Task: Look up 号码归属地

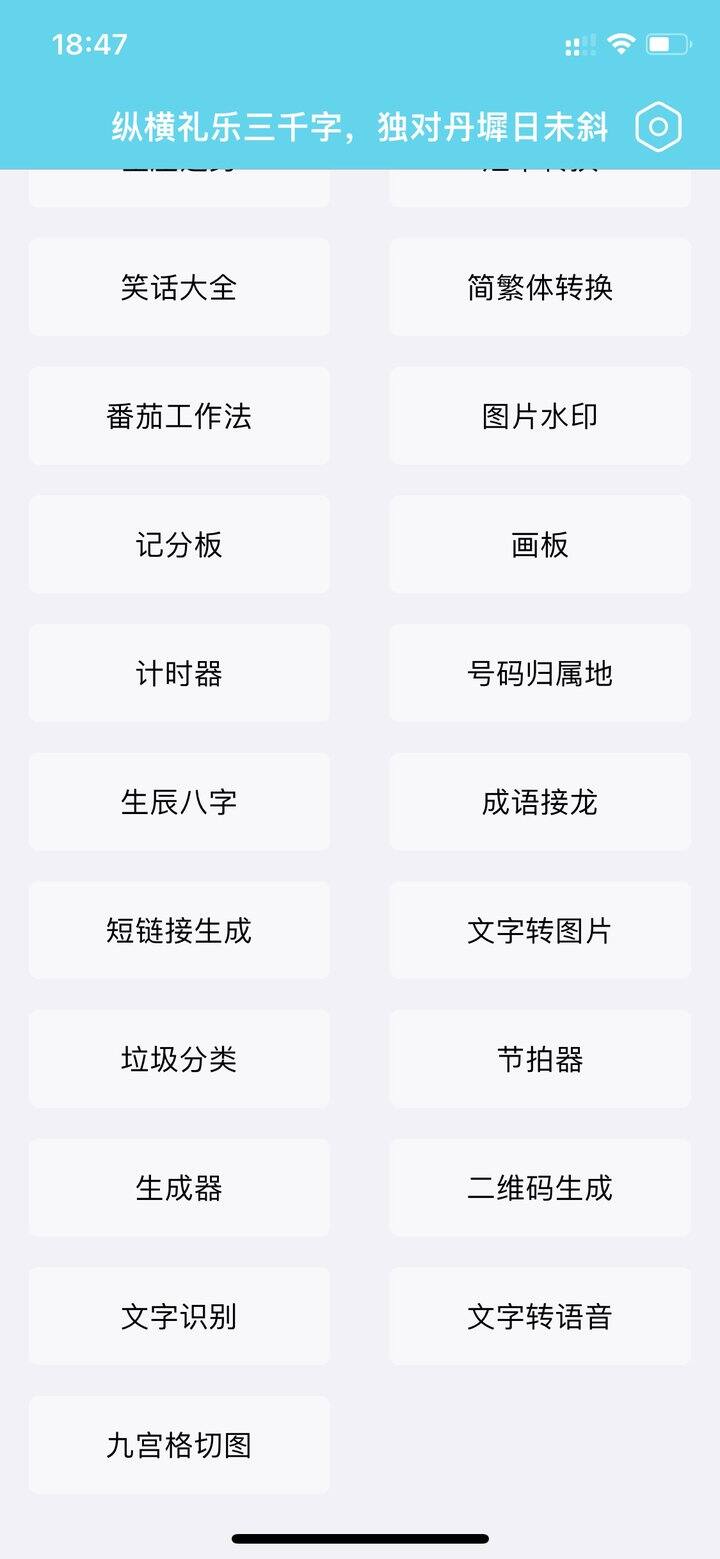Action: tap(540, 673)
